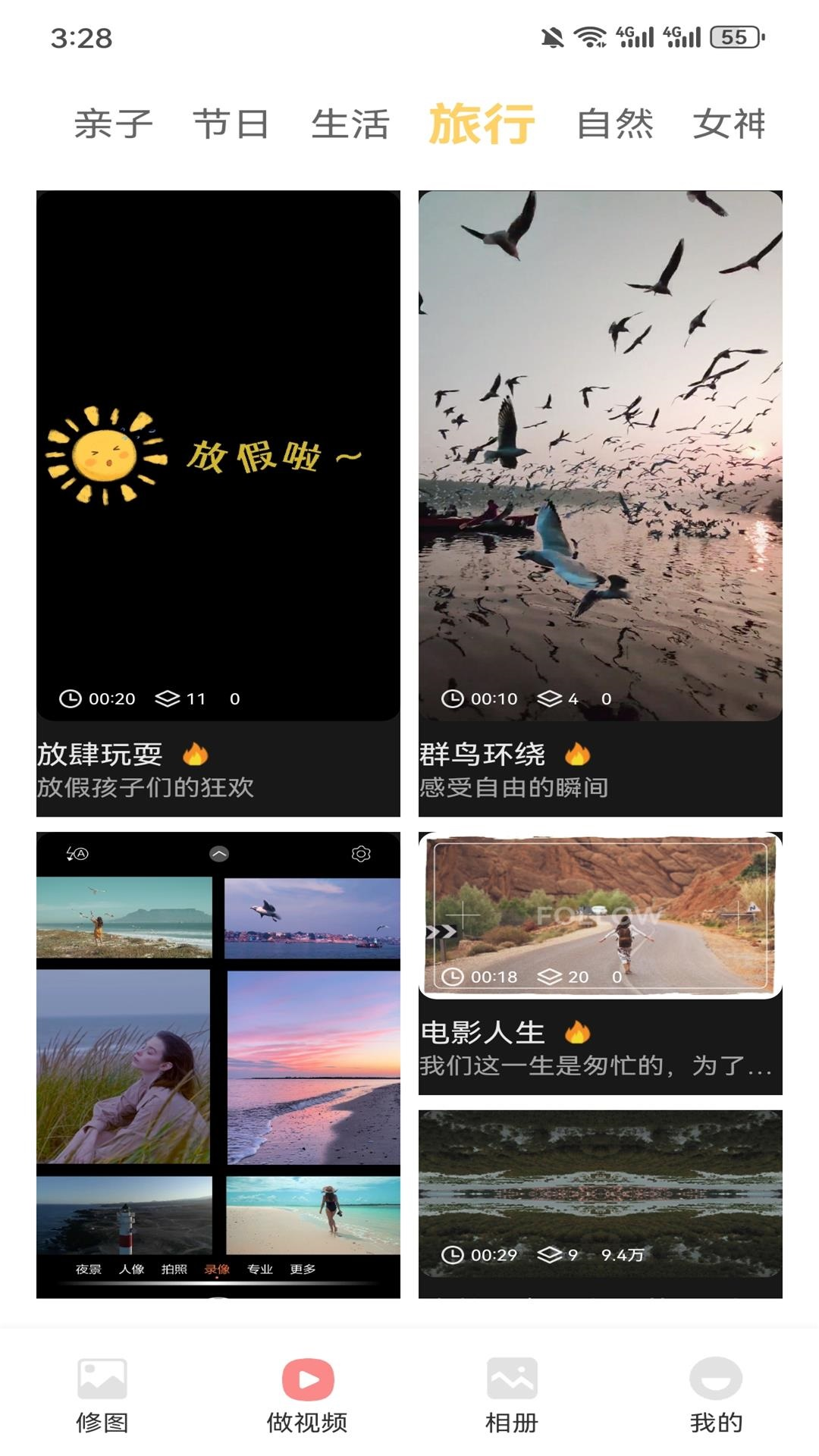Tap the fire icon beside 群鸟环绕

click(578, 754)
